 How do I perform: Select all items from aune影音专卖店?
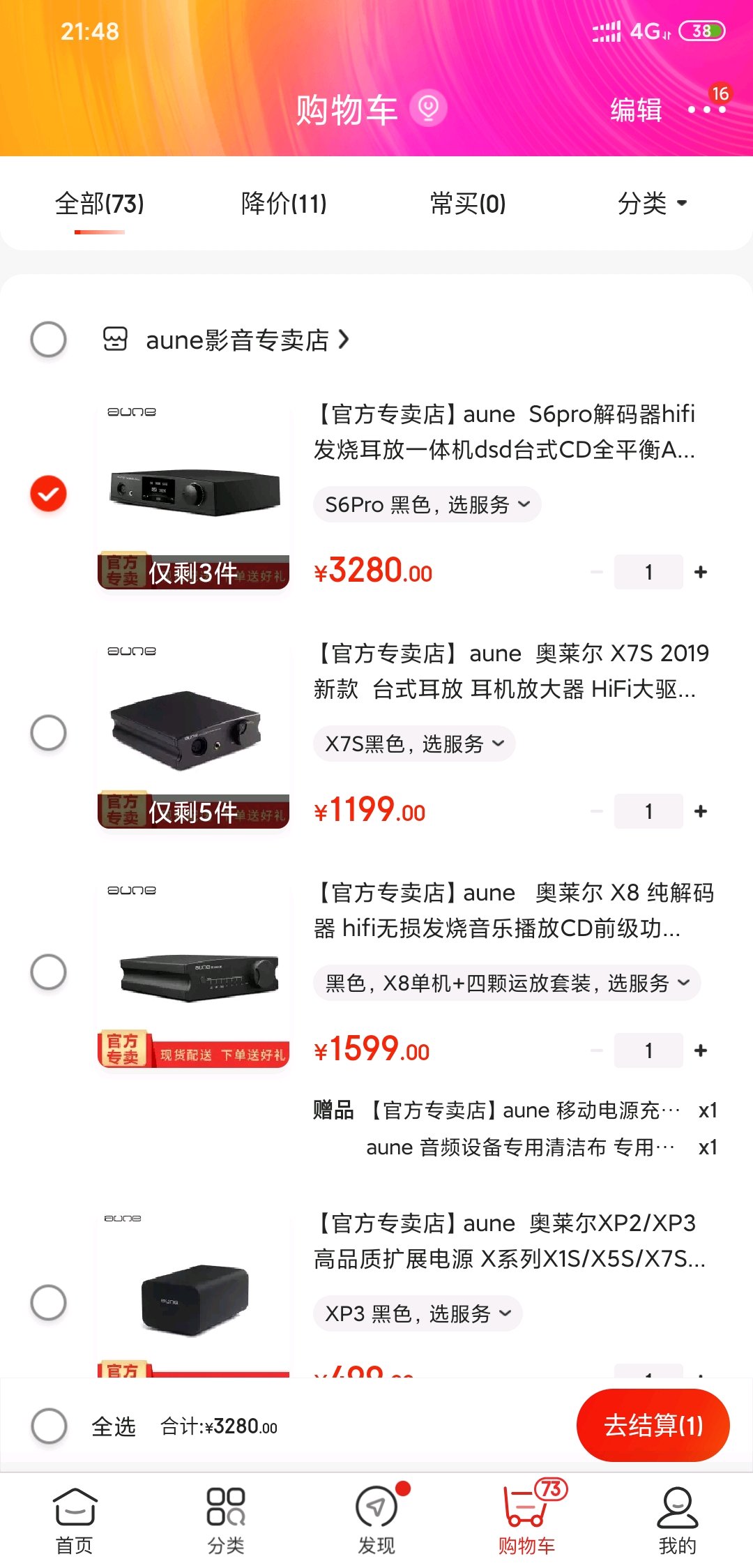pyautogui.click(x=49, y=340)
